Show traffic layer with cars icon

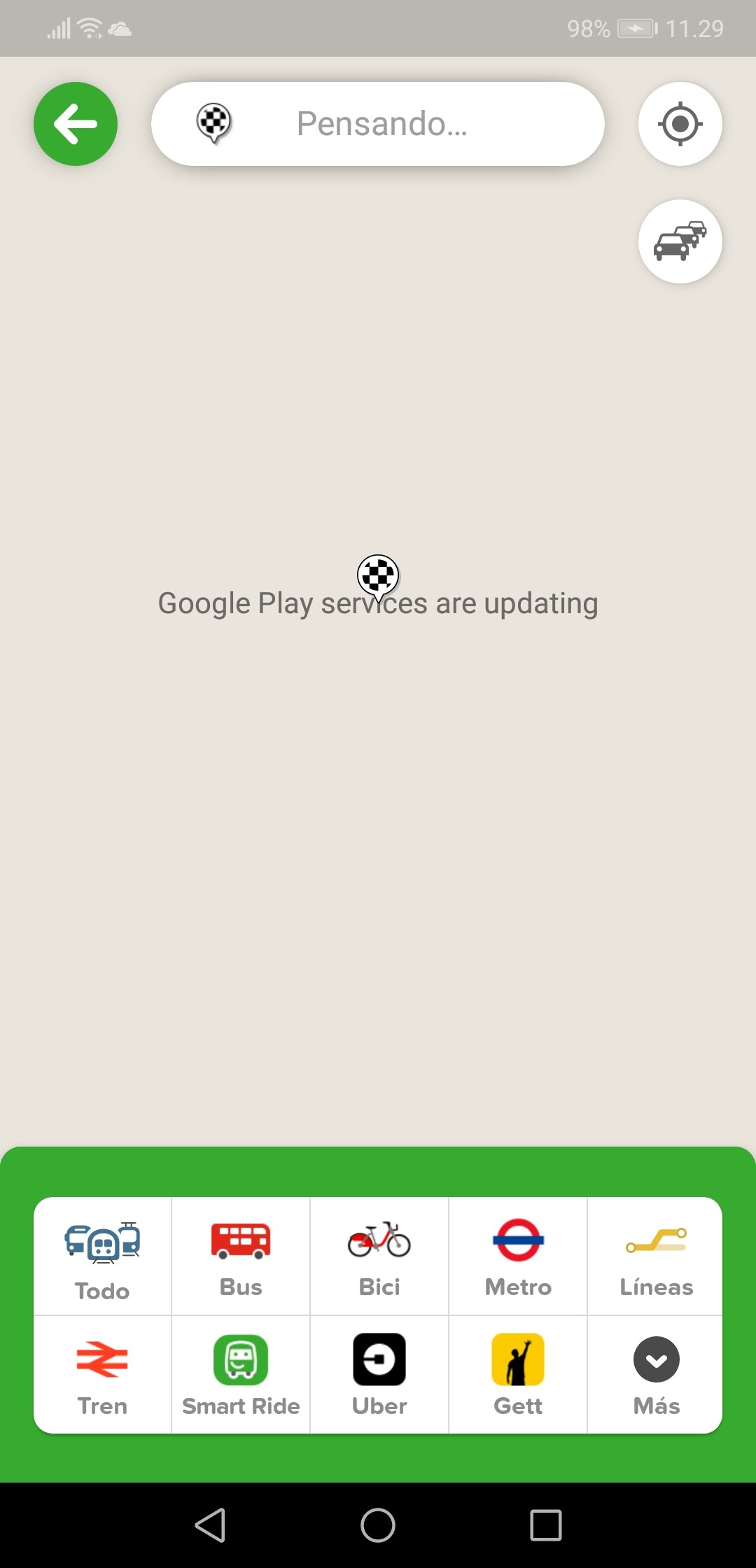(680, 241)
